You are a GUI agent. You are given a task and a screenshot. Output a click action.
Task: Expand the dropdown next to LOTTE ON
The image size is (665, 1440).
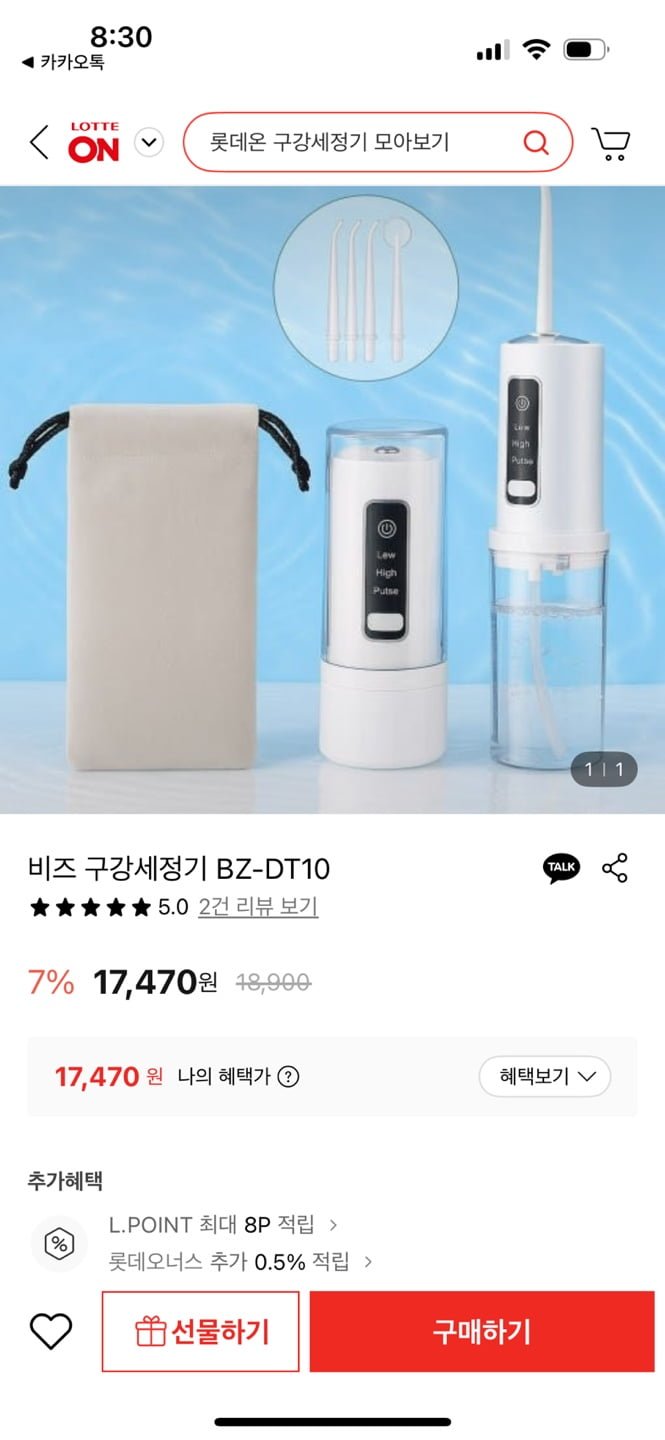[x=149, y=143]
